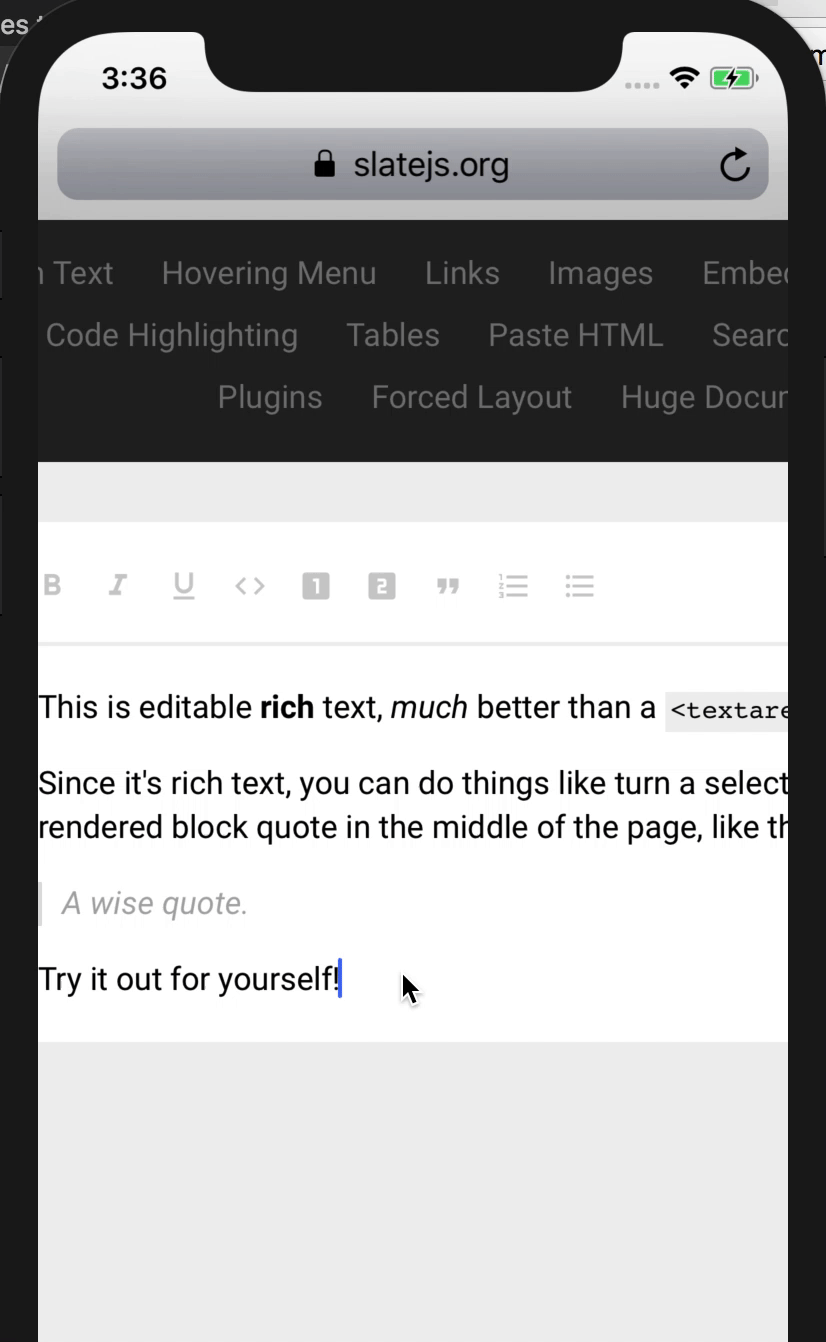Switch to the Images example
This screenshot has height=1342, width=826.
[x=600, y=273]
